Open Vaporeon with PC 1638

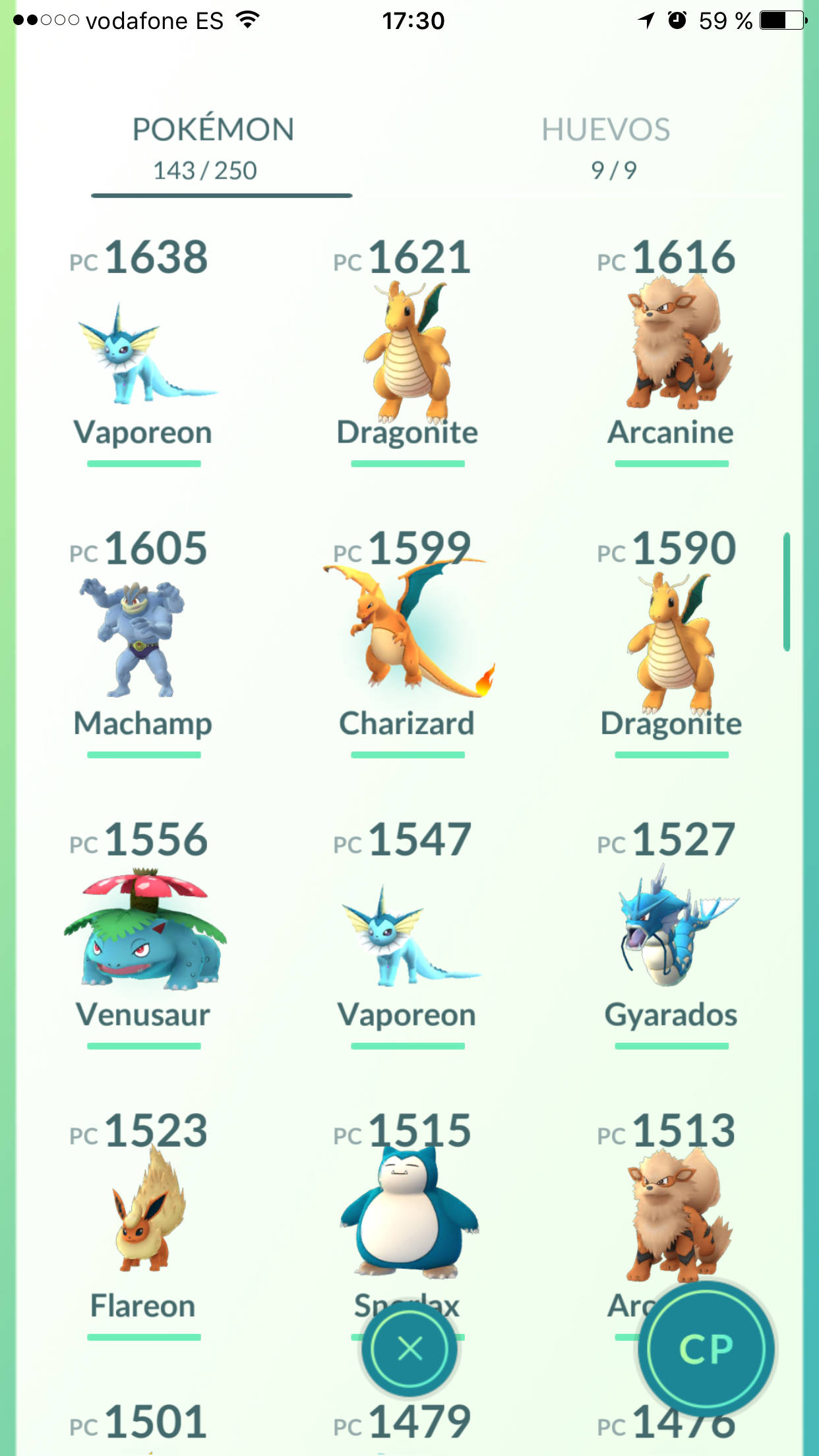[x=143, y=351]
